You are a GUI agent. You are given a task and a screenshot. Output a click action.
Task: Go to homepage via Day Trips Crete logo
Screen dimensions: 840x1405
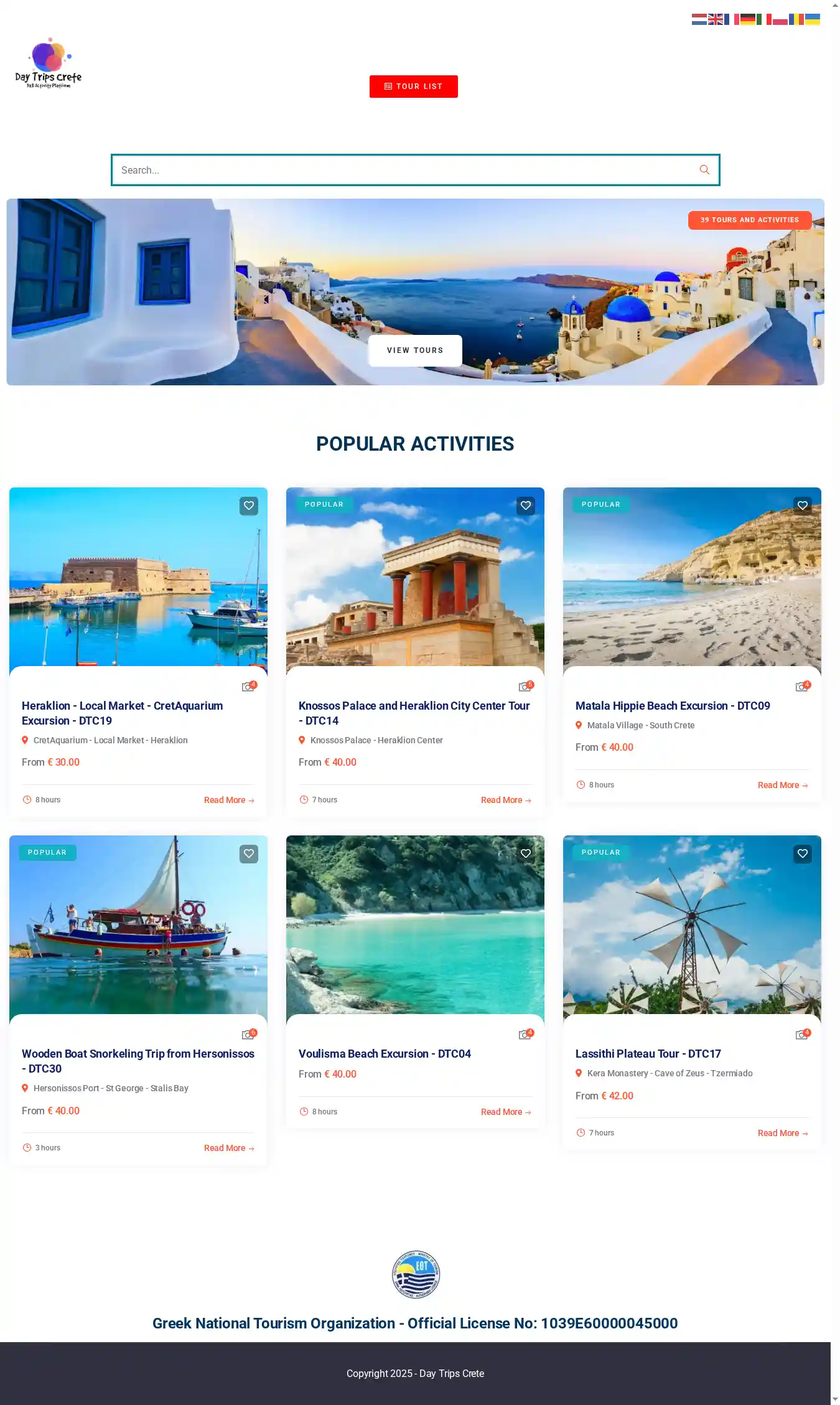(x=49, y=63)
